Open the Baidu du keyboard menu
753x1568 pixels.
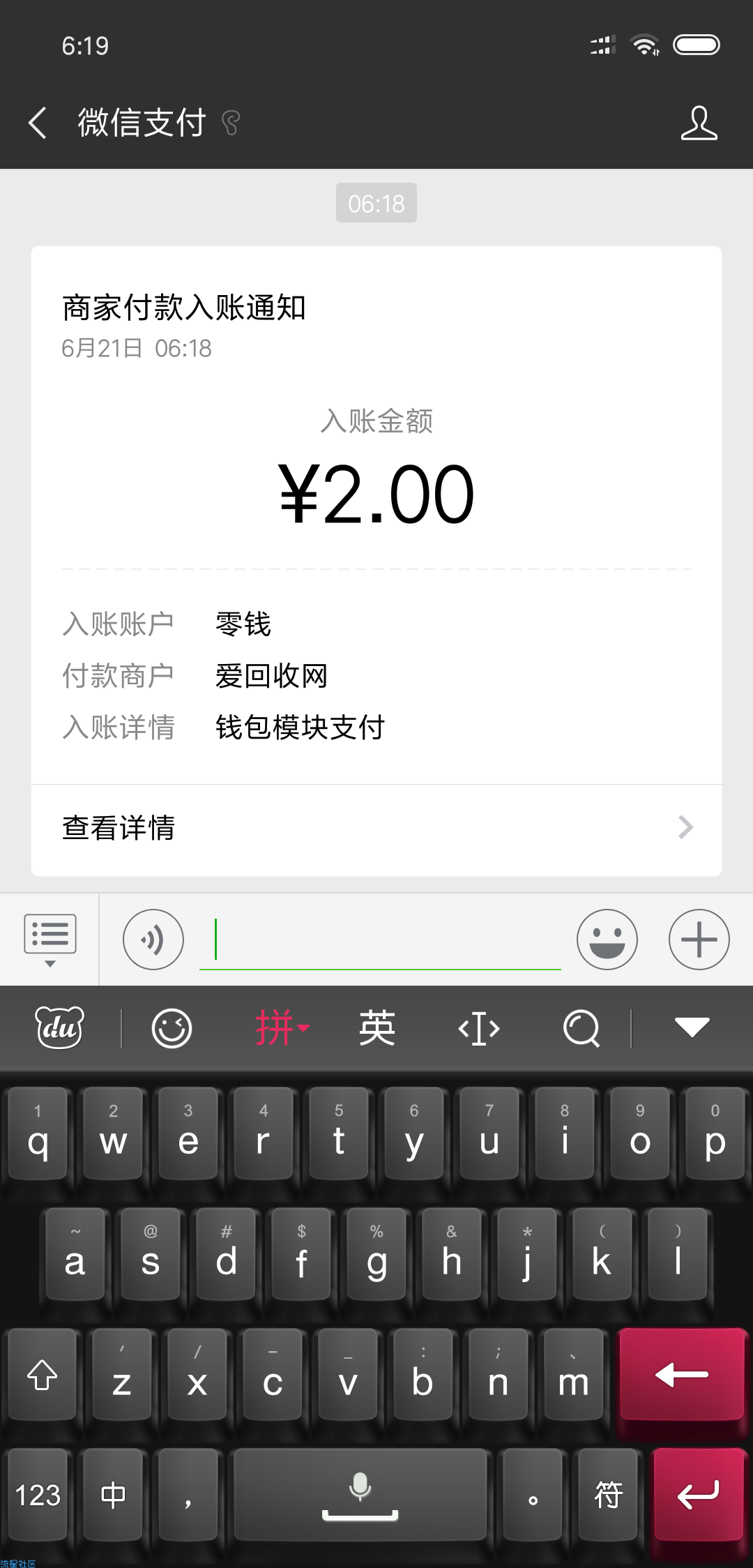(59, 1028)
